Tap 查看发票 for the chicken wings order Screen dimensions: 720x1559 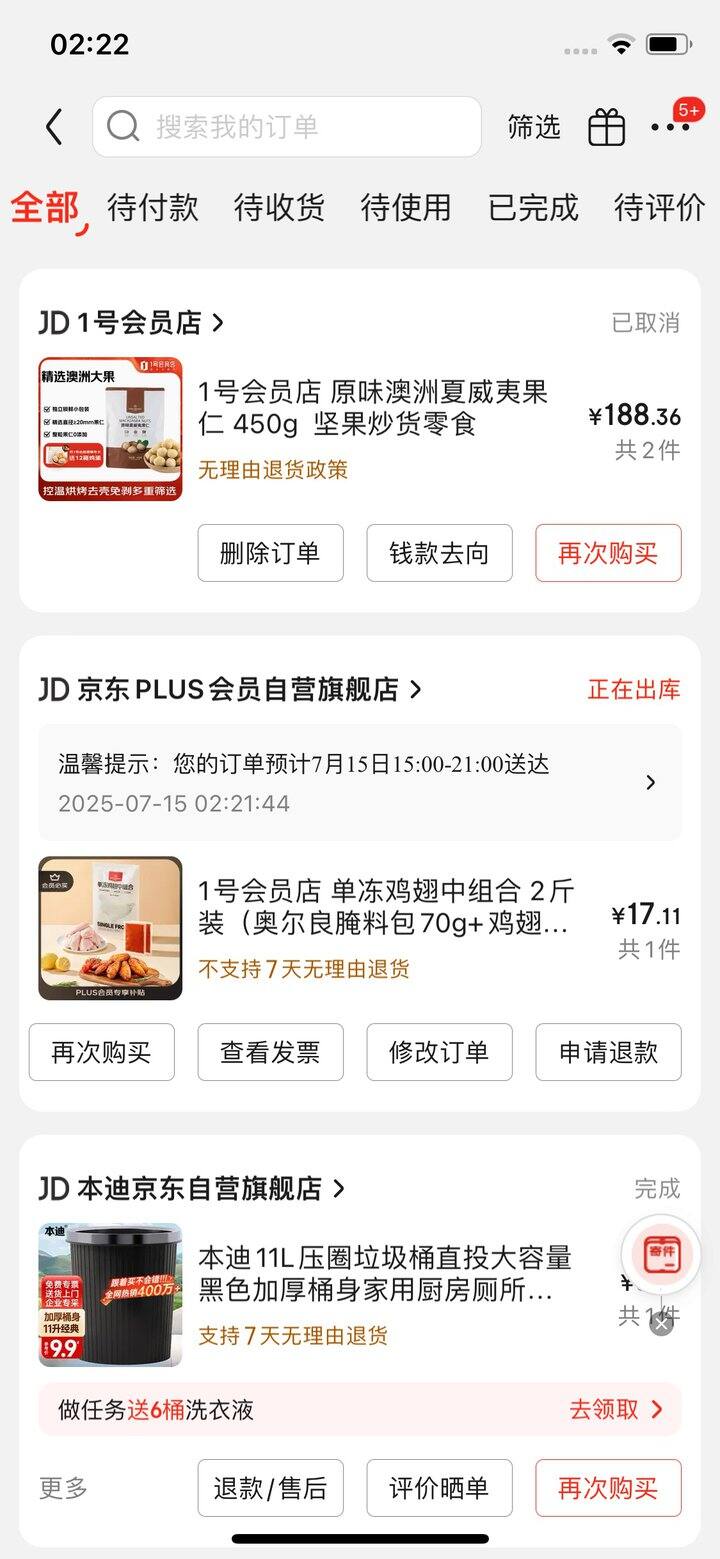point(270,1052)
